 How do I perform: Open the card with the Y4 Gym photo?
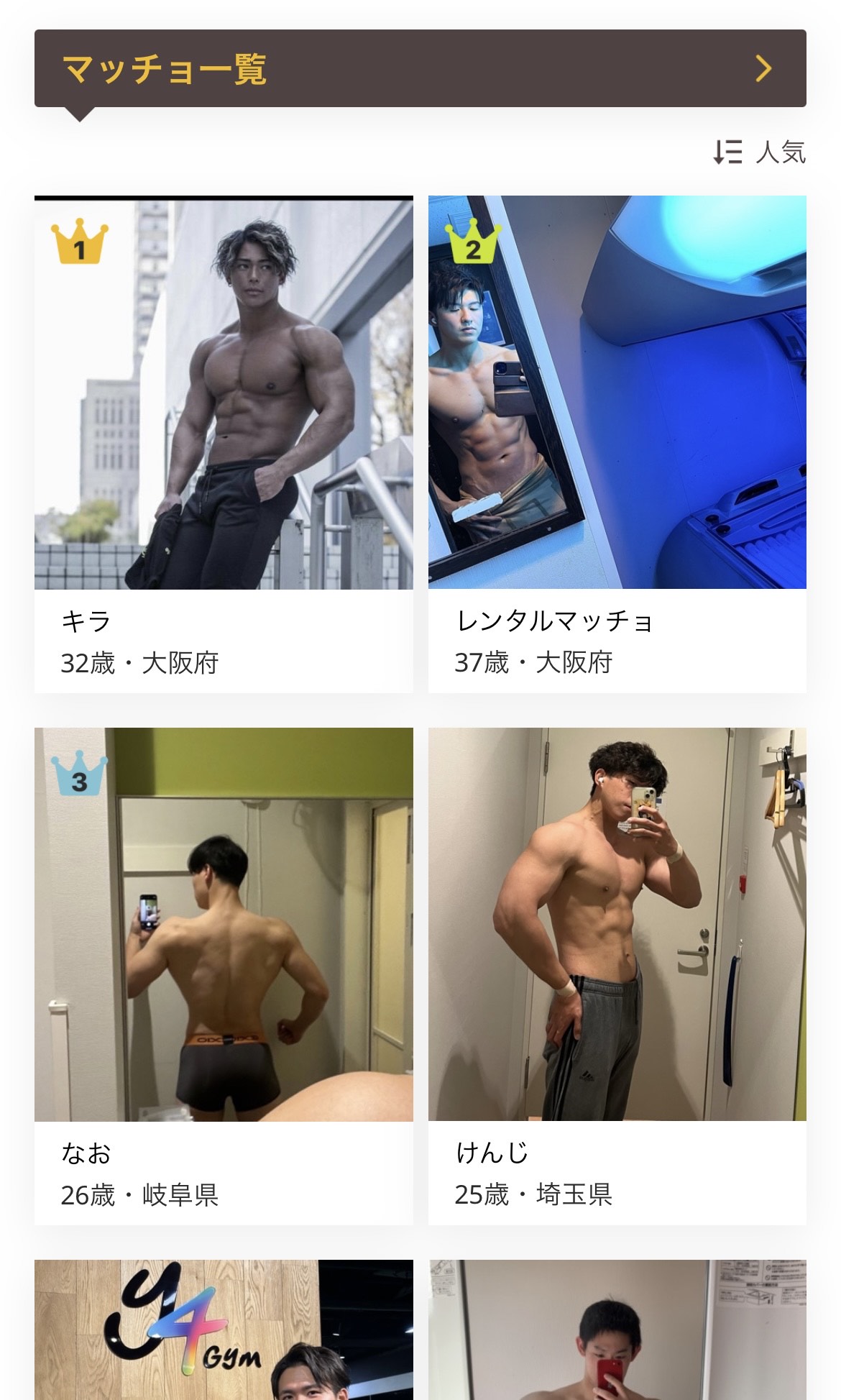(224, 1330)
